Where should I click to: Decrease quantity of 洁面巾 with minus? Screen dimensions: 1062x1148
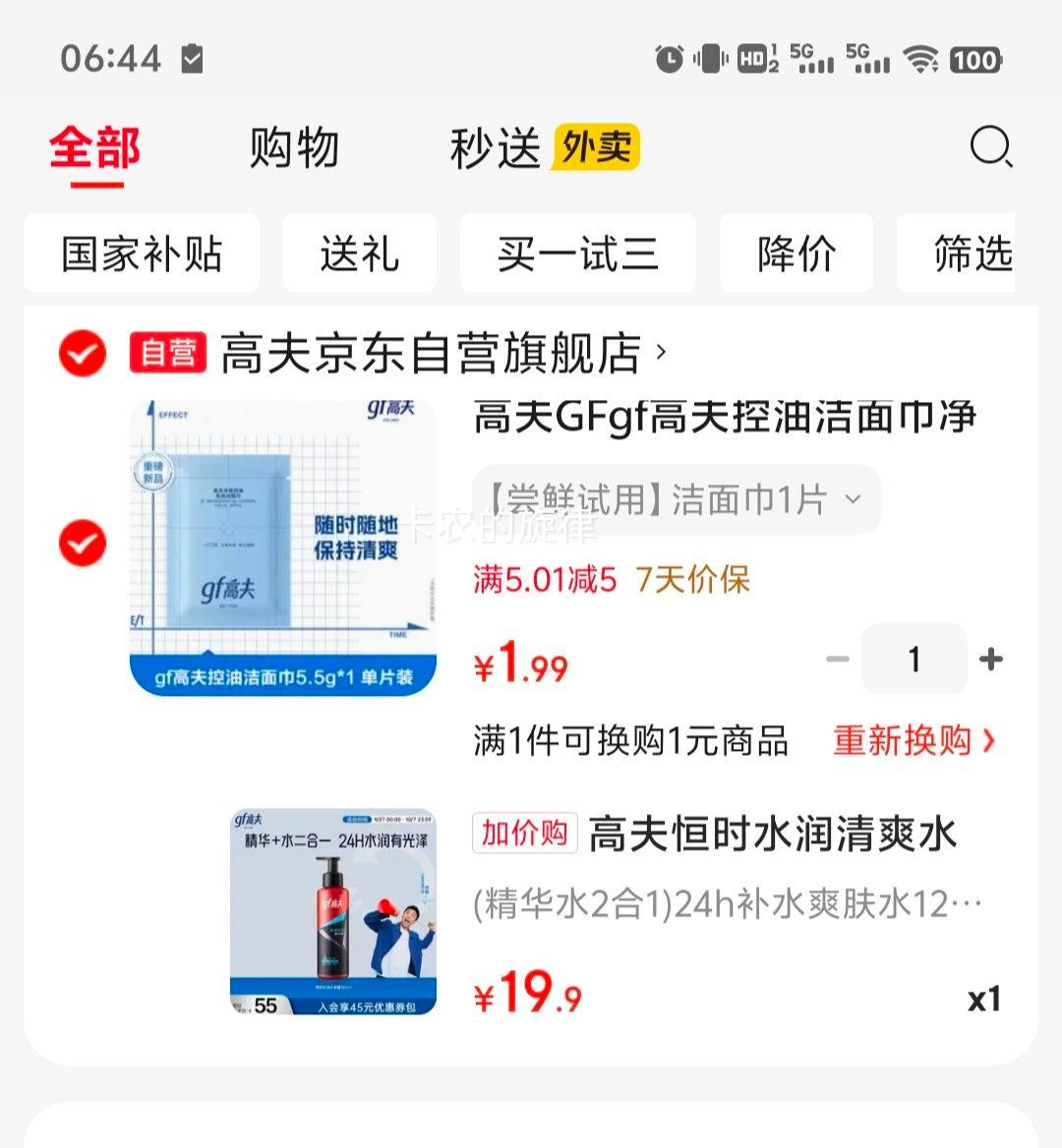[x=837, y=659]
